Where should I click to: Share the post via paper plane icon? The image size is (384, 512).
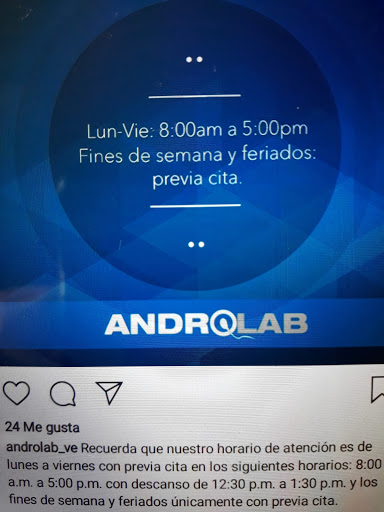[x=109, y=393]
